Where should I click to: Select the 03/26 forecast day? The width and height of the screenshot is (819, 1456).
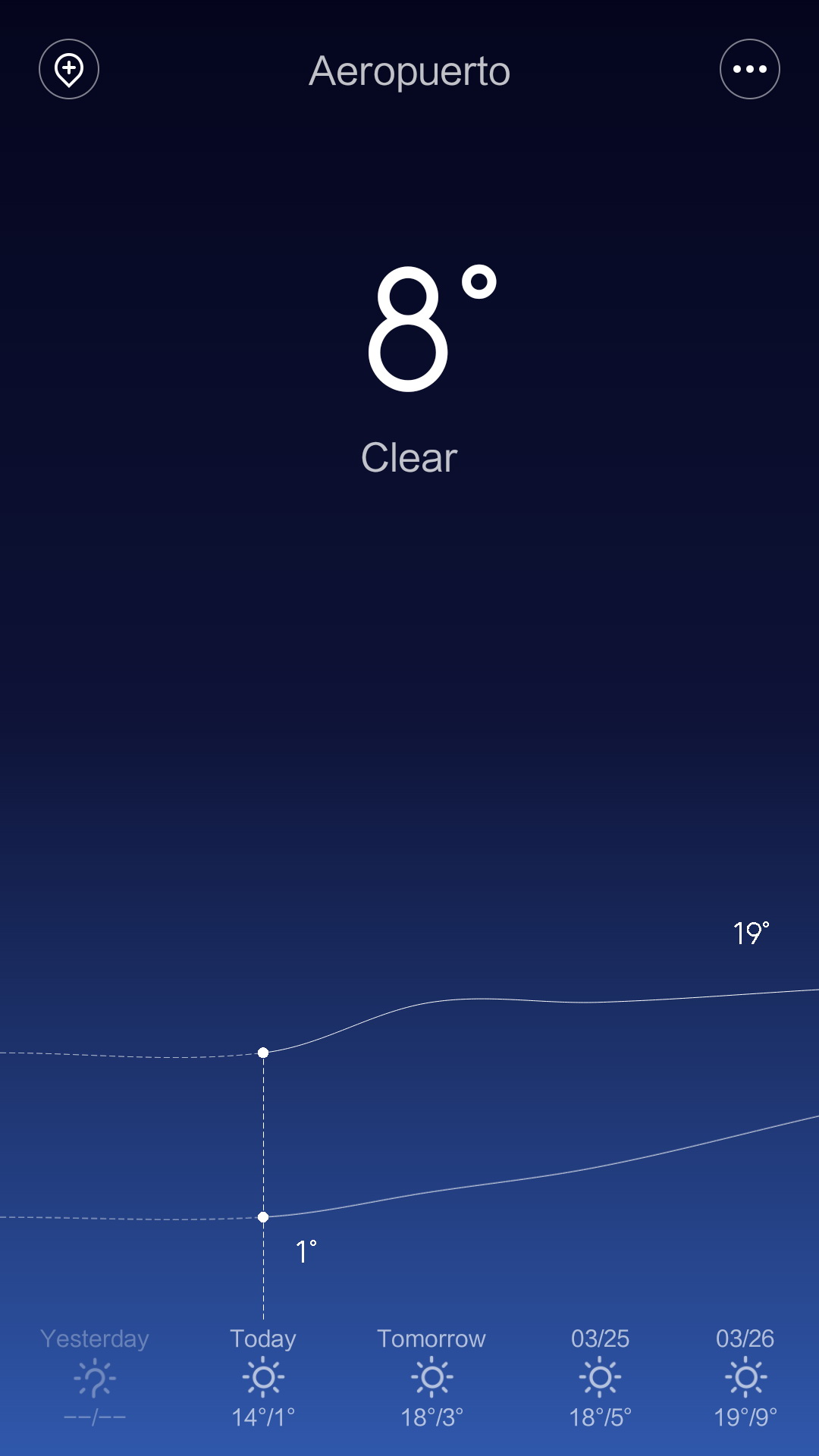tap(745, 1377)
